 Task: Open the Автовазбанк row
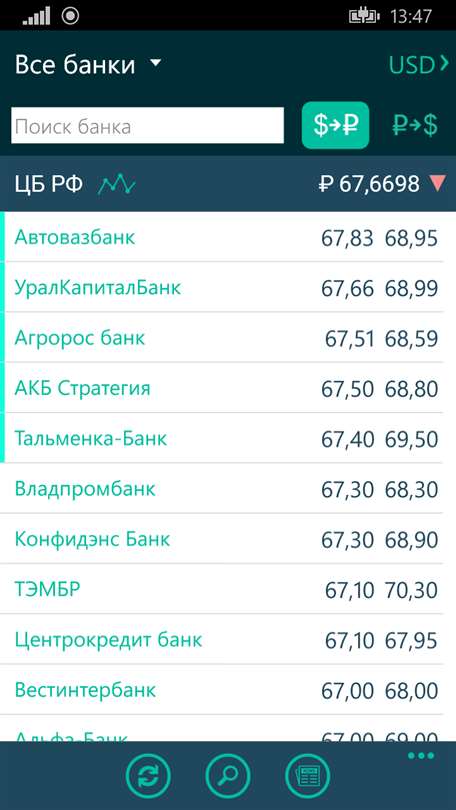click(228, 237)
